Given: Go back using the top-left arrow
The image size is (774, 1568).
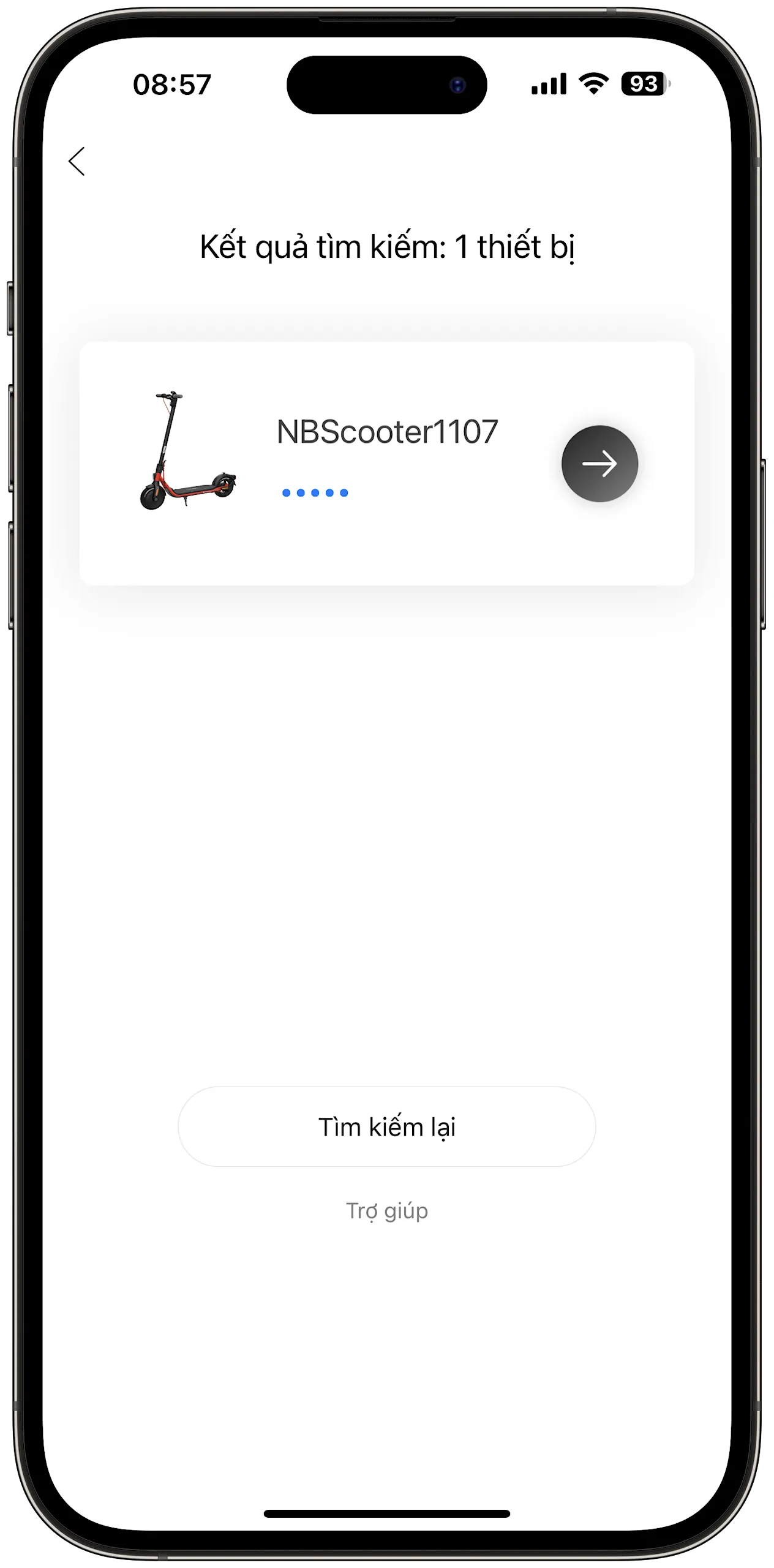Looking at the screenshot, I should coord(77,162).
